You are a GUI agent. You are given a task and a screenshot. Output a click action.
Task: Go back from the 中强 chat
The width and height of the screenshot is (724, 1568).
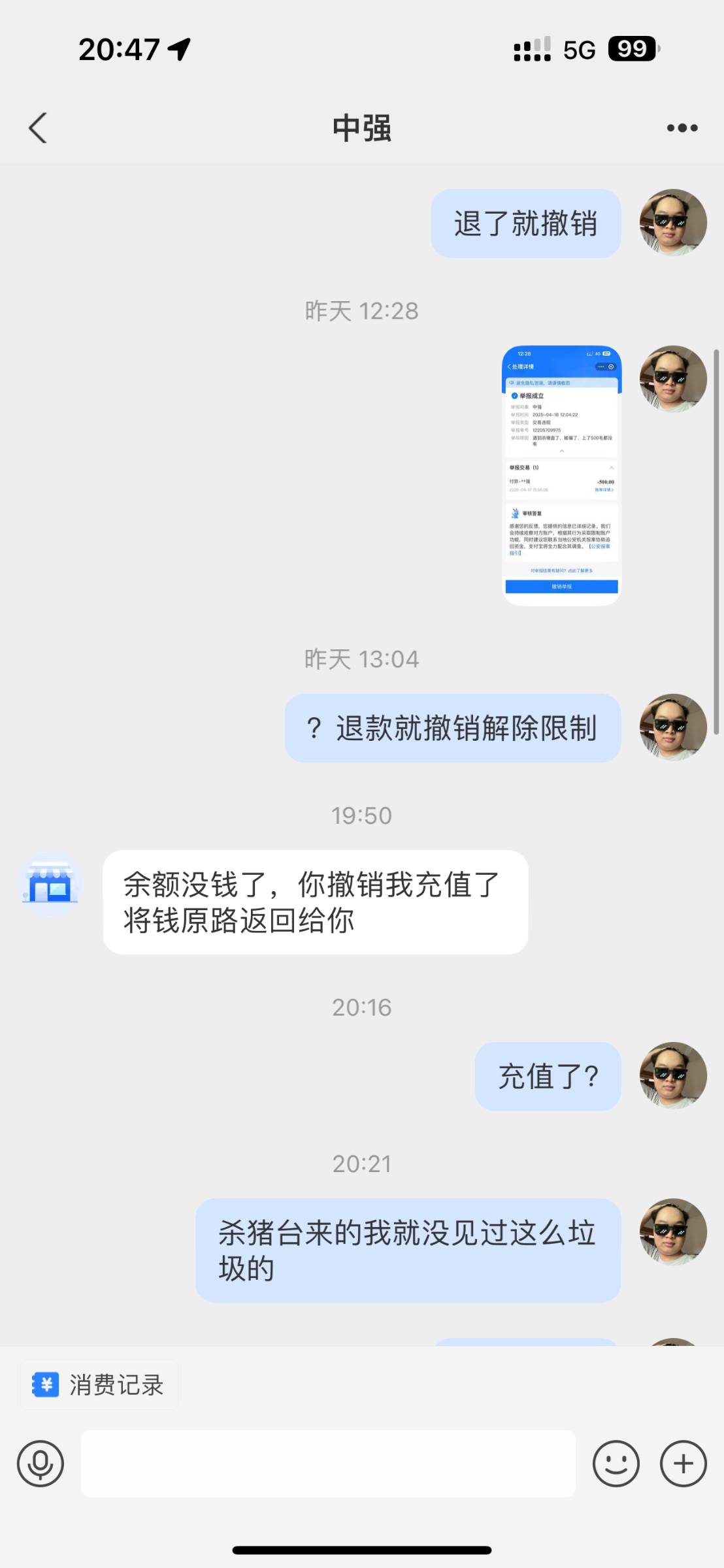point(39,128)
